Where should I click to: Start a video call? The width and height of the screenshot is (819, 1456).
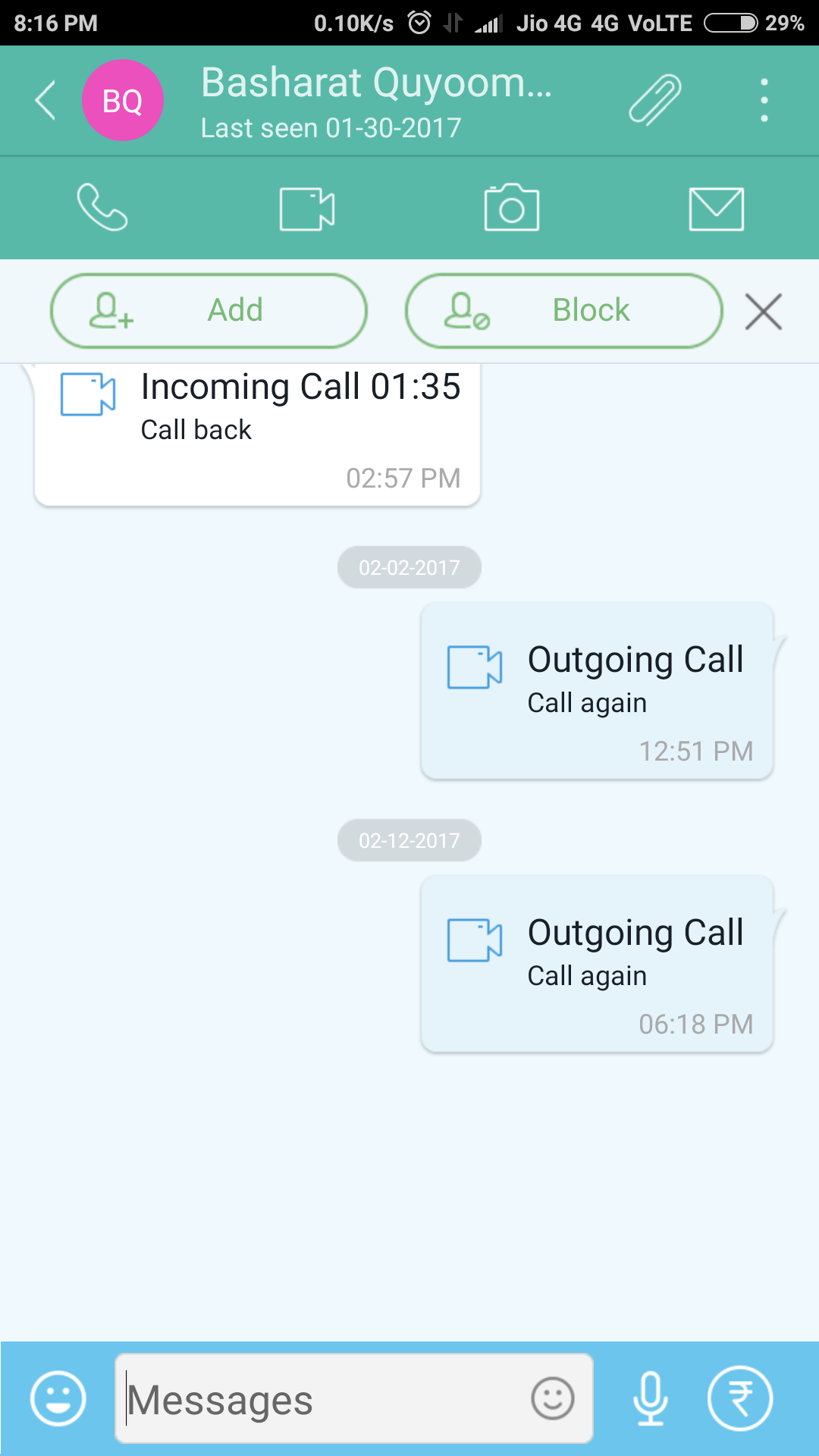click(x=307, y=209)
